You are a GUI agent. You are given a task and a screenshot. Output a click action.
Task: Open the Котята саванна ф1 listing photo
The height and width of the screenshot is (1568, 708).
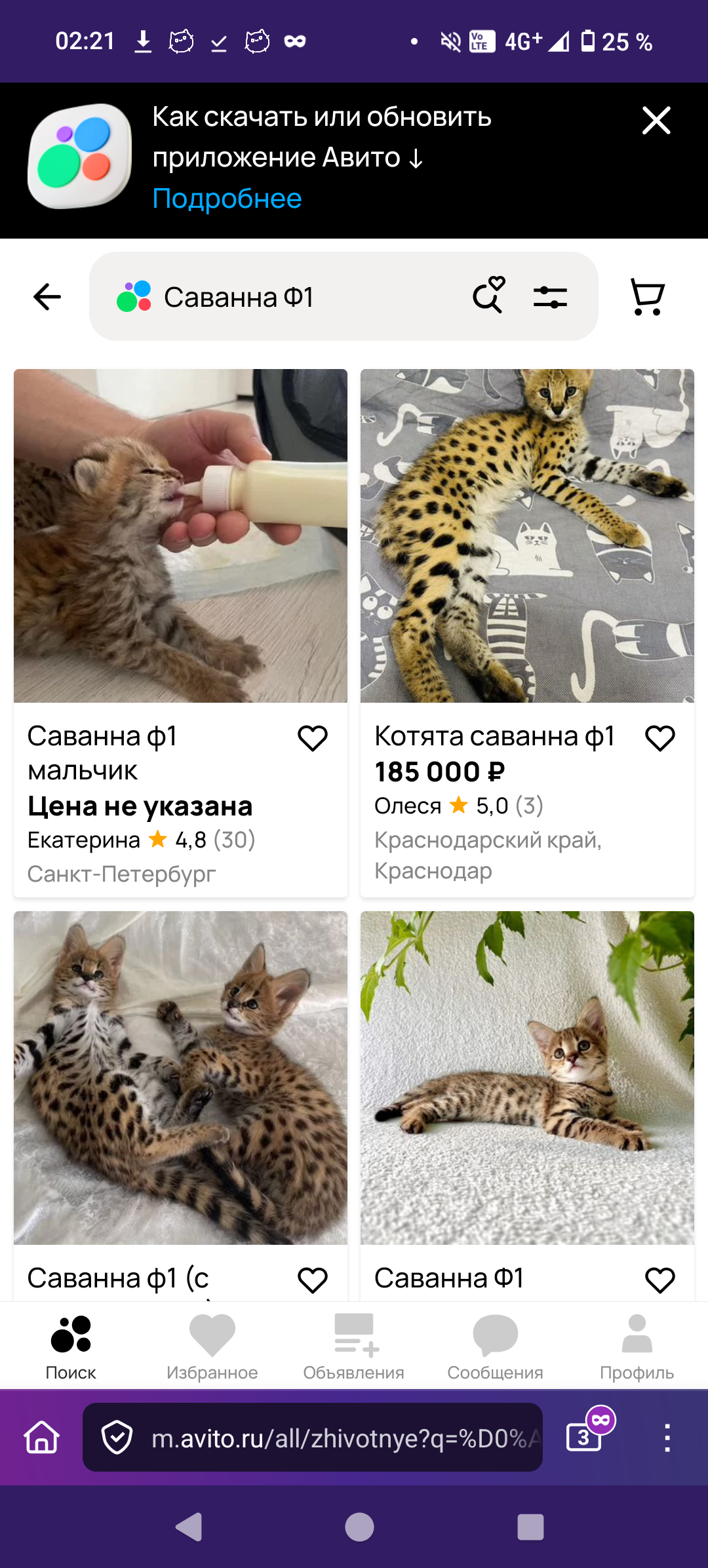[527, 536]
